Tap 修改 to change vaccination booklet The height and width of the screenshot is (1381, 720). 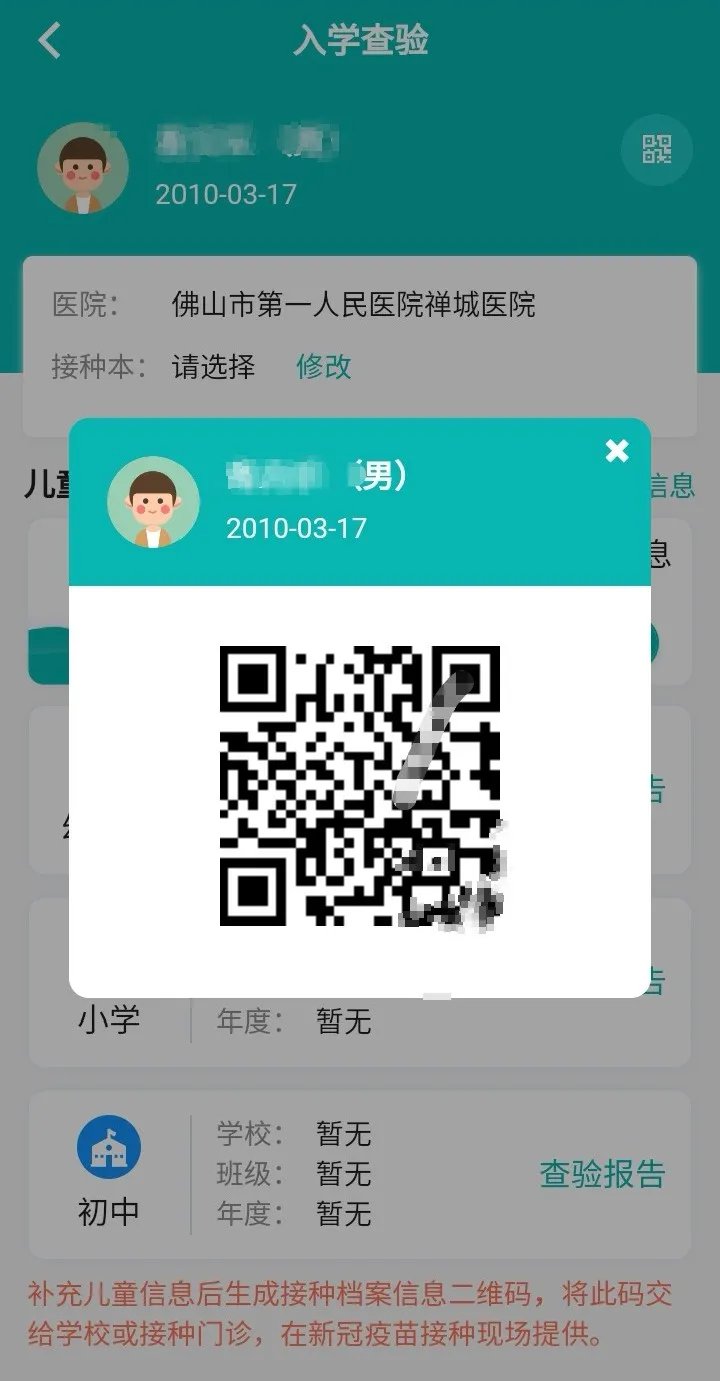click(323, 366)
